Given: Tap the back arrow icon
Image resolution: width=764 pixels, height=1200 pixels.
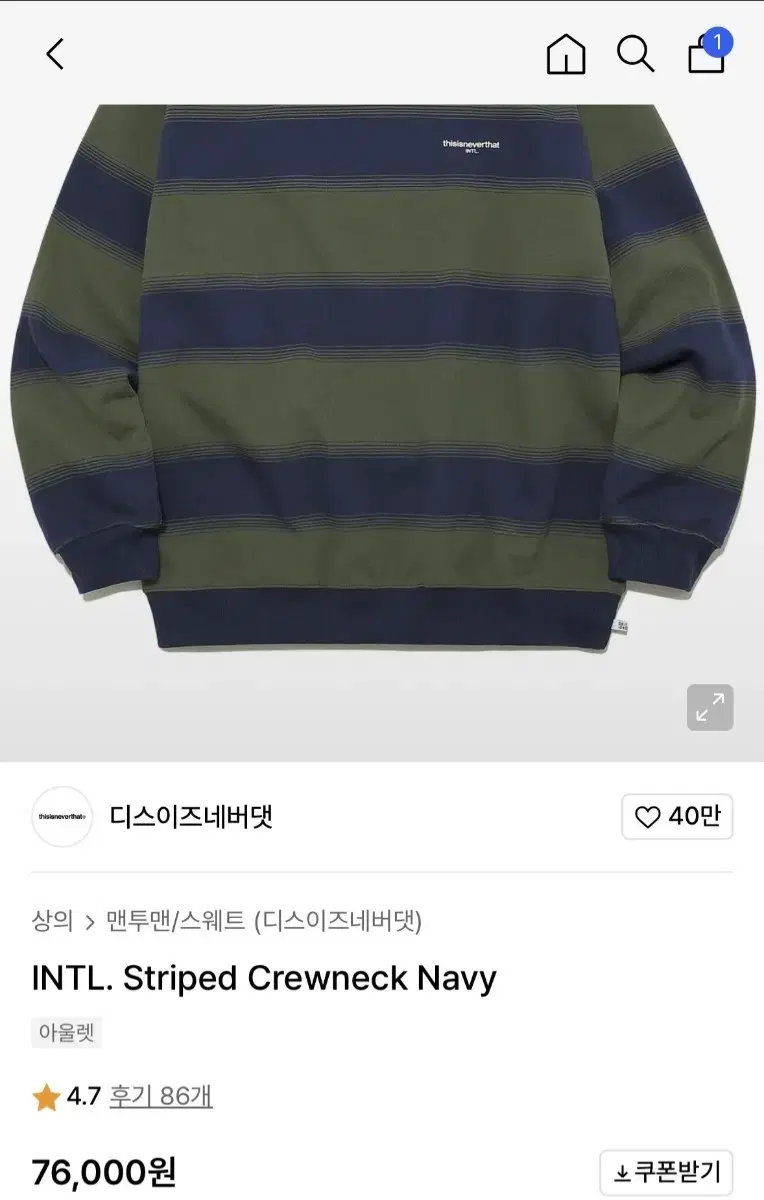Looking at the screenshot, I should point(54,54).
